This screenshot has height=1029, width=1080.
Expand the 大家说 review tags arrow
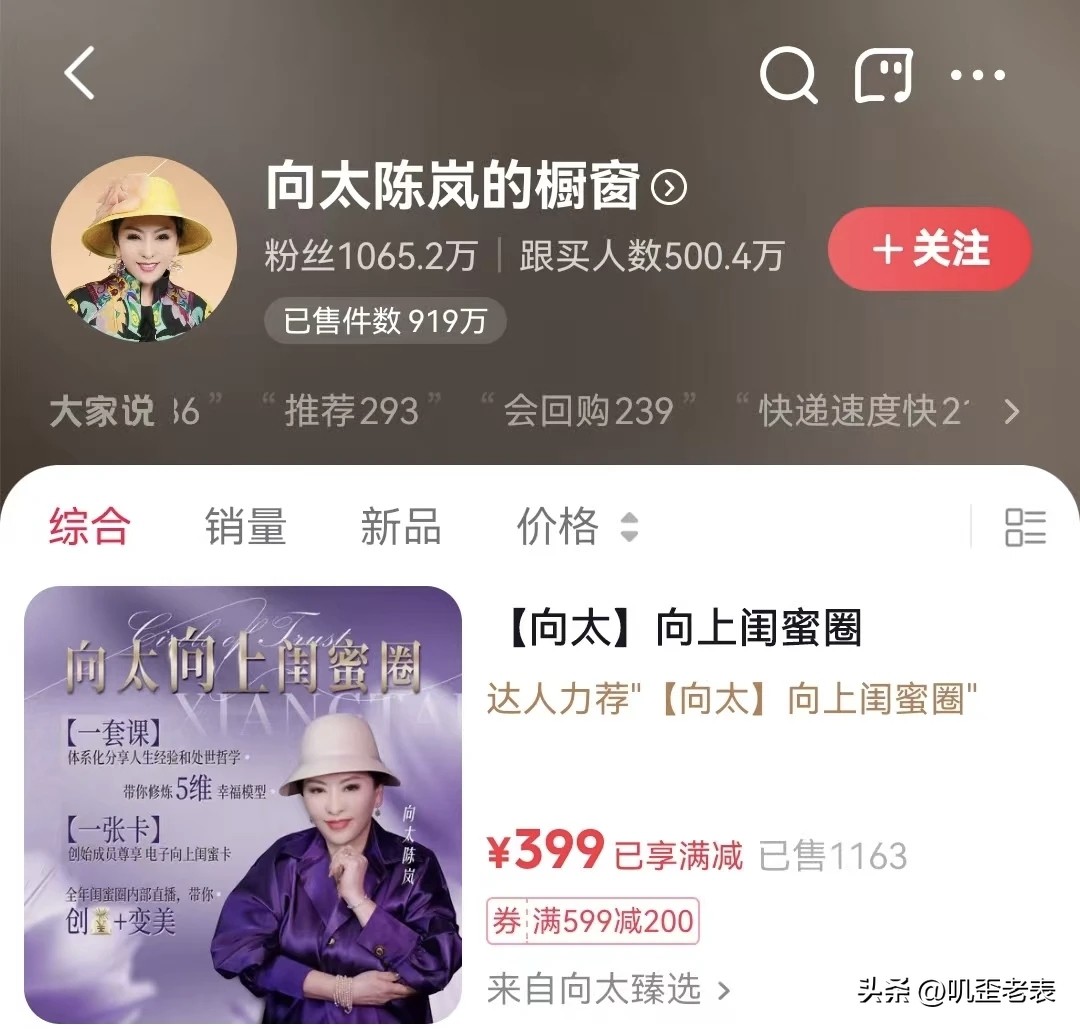pyautogui.click(x=1012, y=411)
